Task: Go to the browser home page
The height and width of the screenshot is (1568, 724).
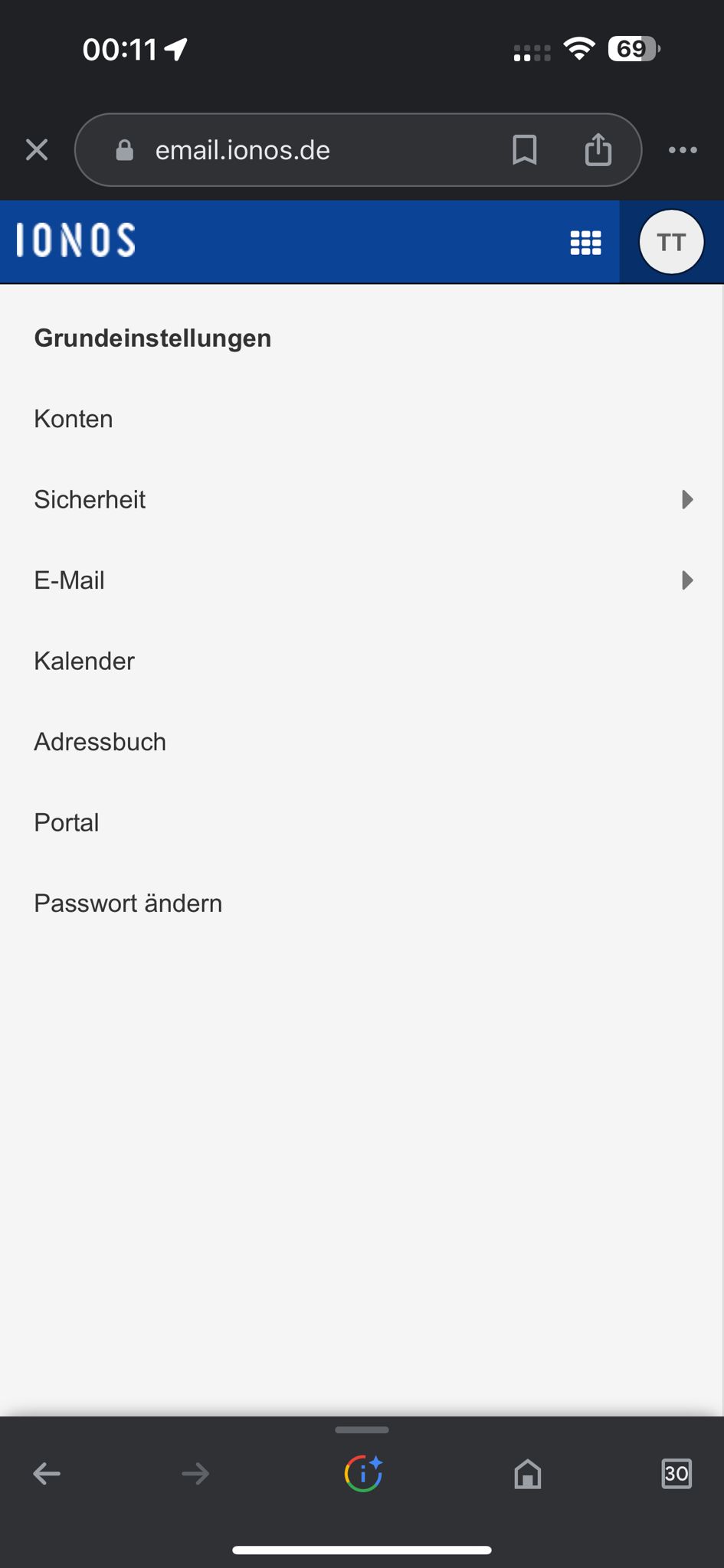Action: coord(527,1473)
